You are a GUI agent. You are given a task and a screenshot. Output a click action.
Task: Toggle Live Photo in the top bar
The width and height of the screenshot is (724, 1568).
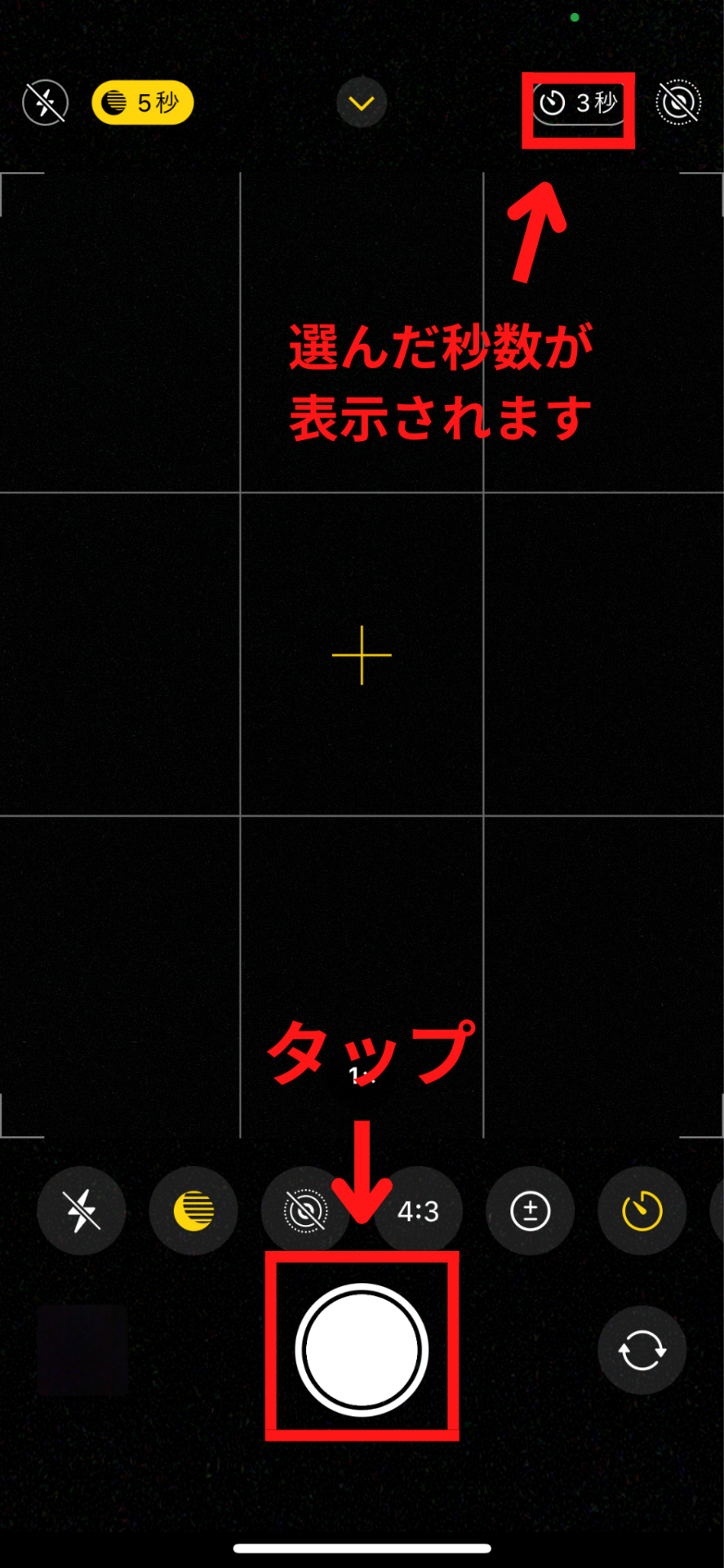(x=678, y=103)
